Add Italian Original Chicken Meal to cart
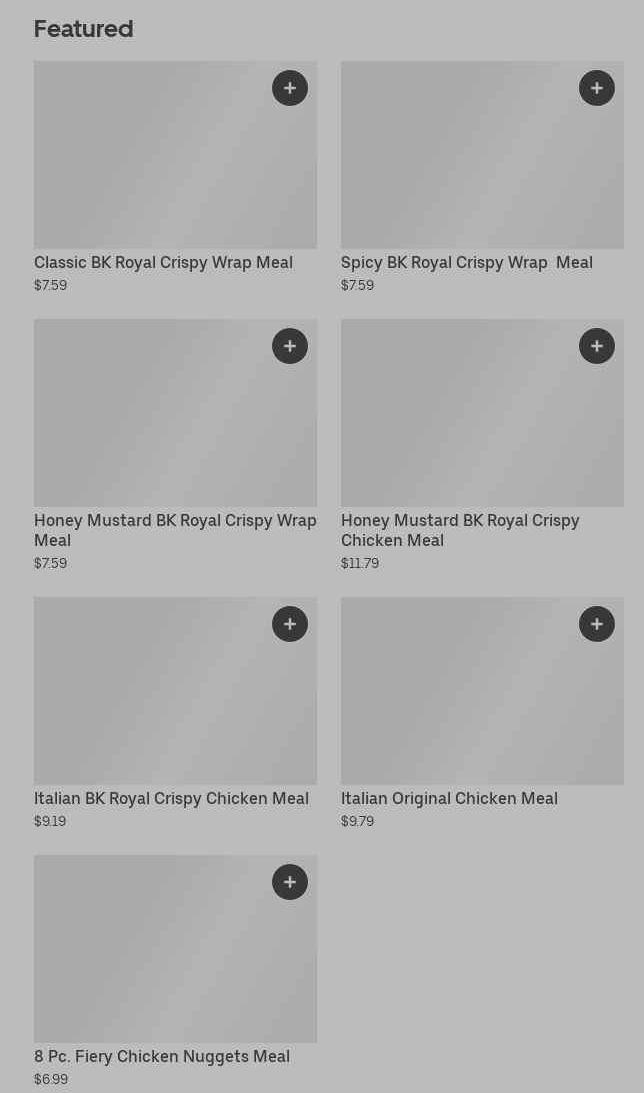Viewport: 644px width, 1093px height. (x=597, y=624)
